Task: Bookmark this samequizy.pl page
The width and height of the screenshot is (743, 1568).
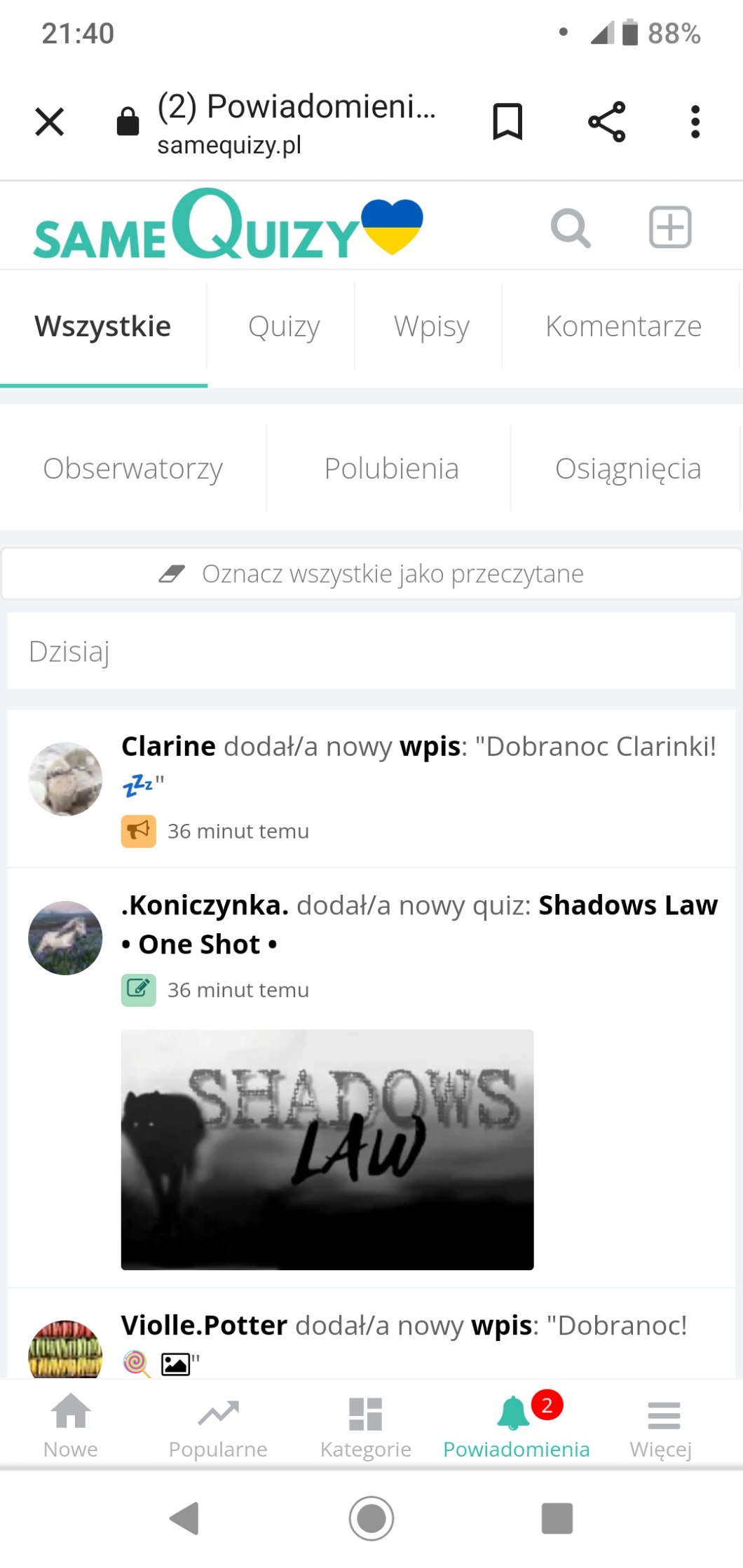Action: click(507, 122)
